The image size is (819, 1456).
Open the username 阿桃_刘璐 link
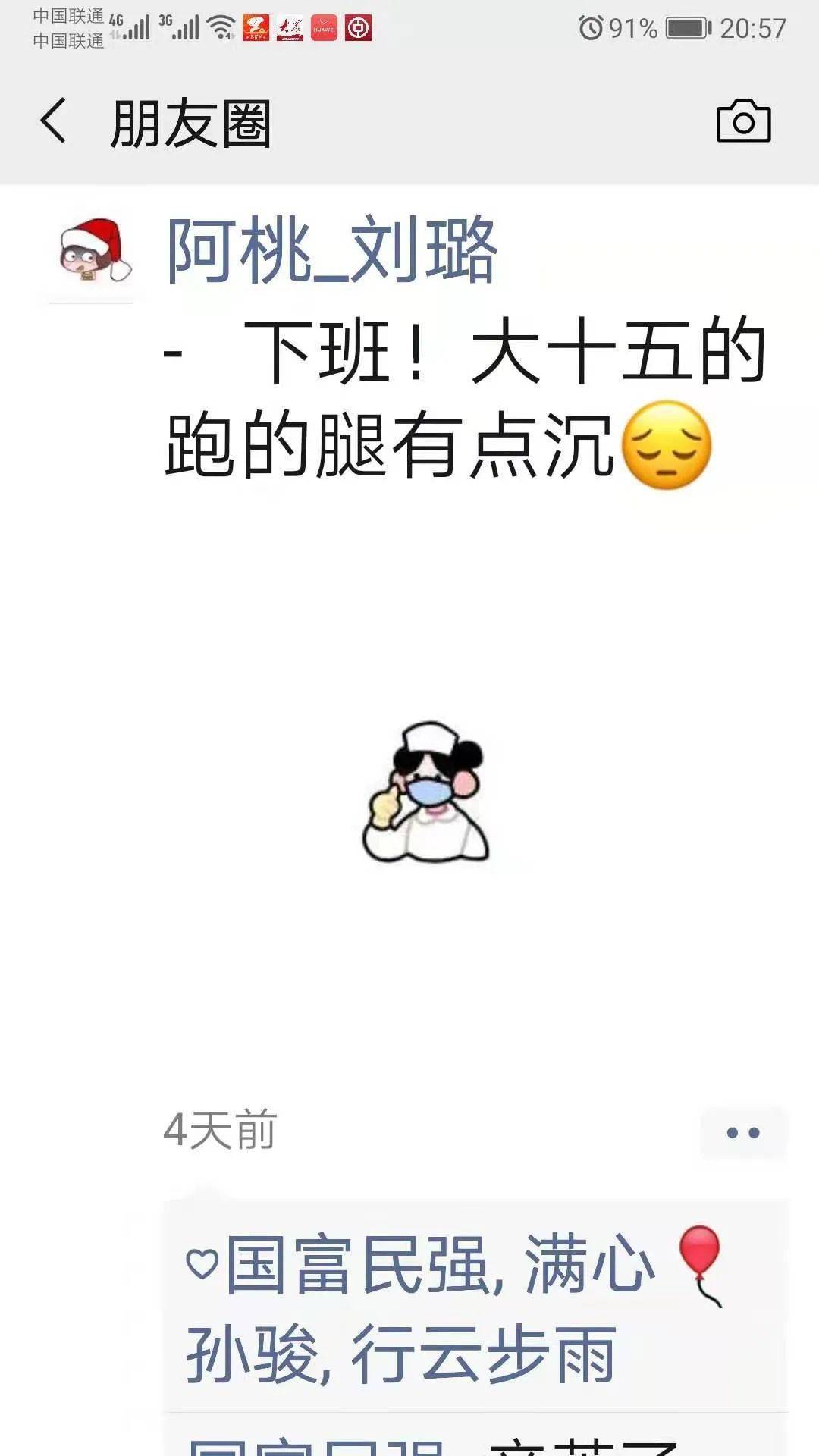331,250
